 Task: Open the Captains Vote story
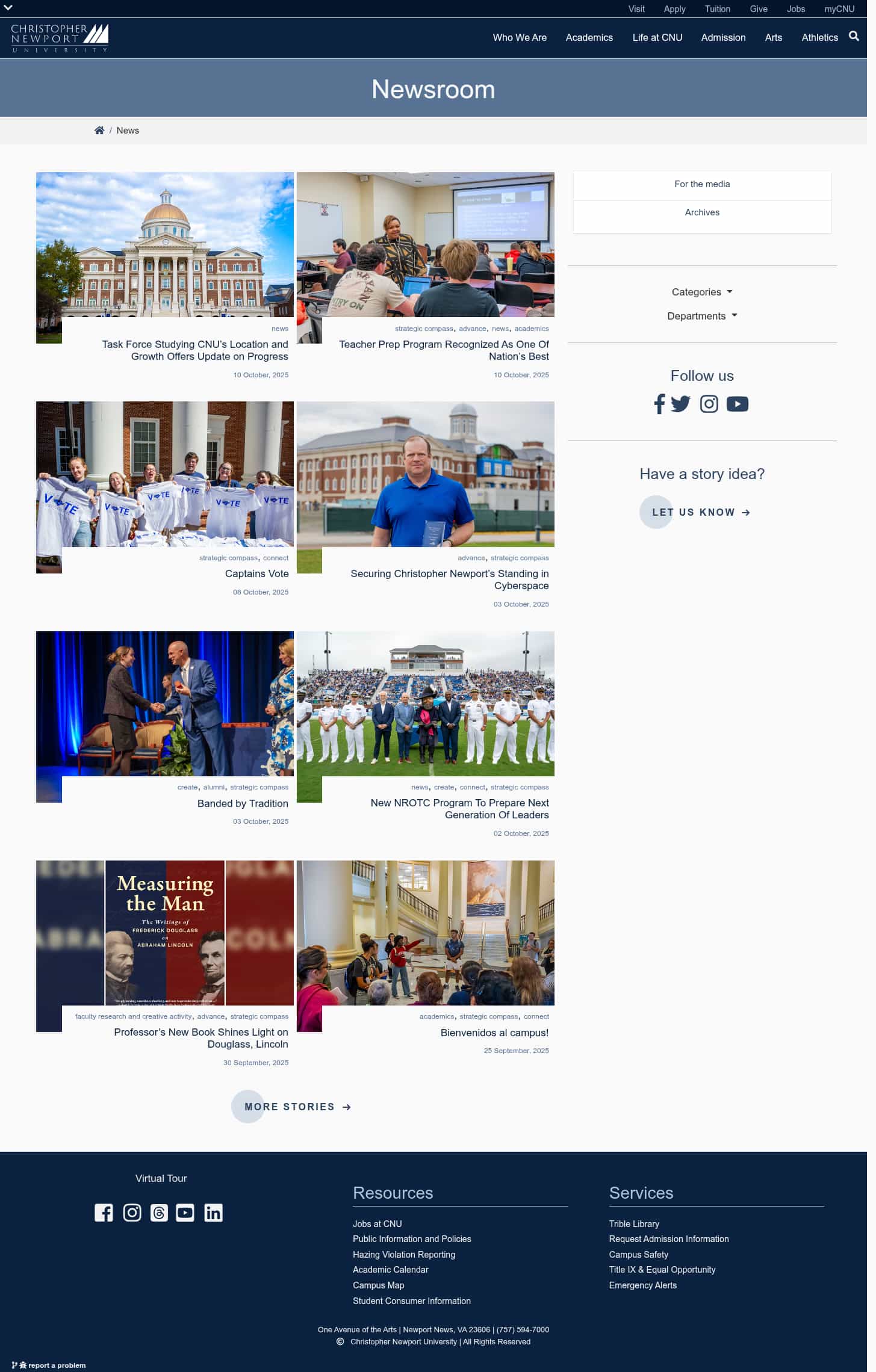256,573
